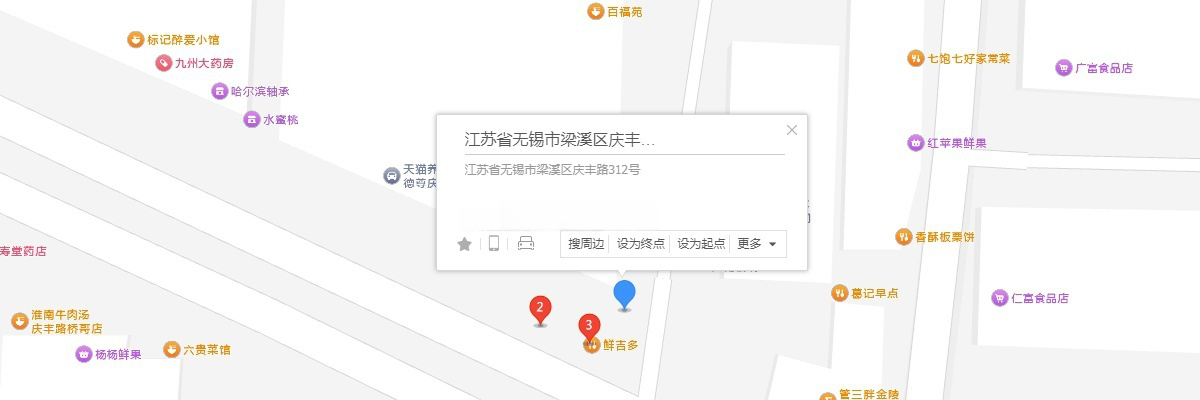Screen dimensions: 1200x400
Task: Set this address as starting point (设为起点)
Action: tap(701, 244)
